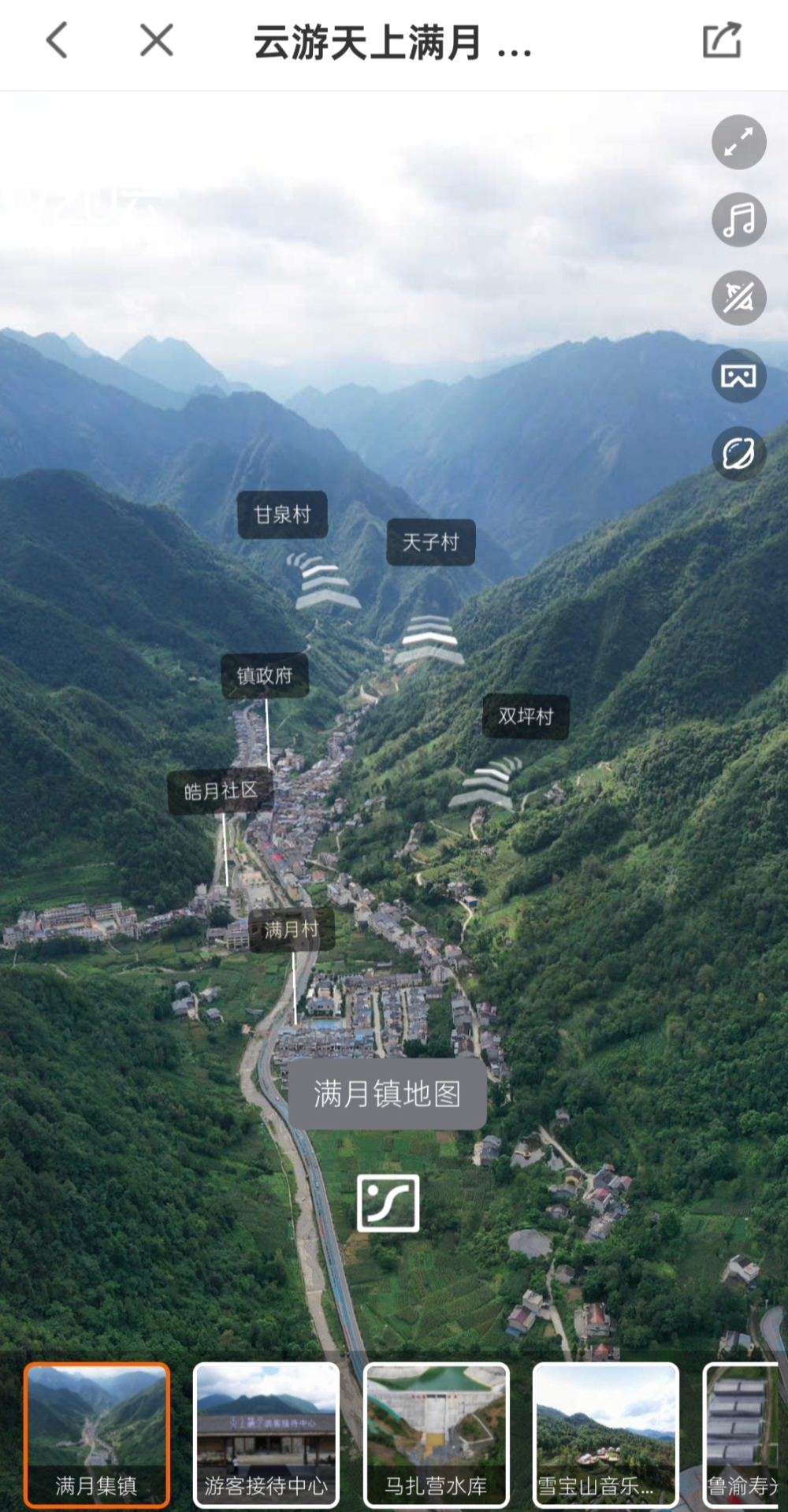Switch to little planet view

pyautogui.click(x=738, y=454)
